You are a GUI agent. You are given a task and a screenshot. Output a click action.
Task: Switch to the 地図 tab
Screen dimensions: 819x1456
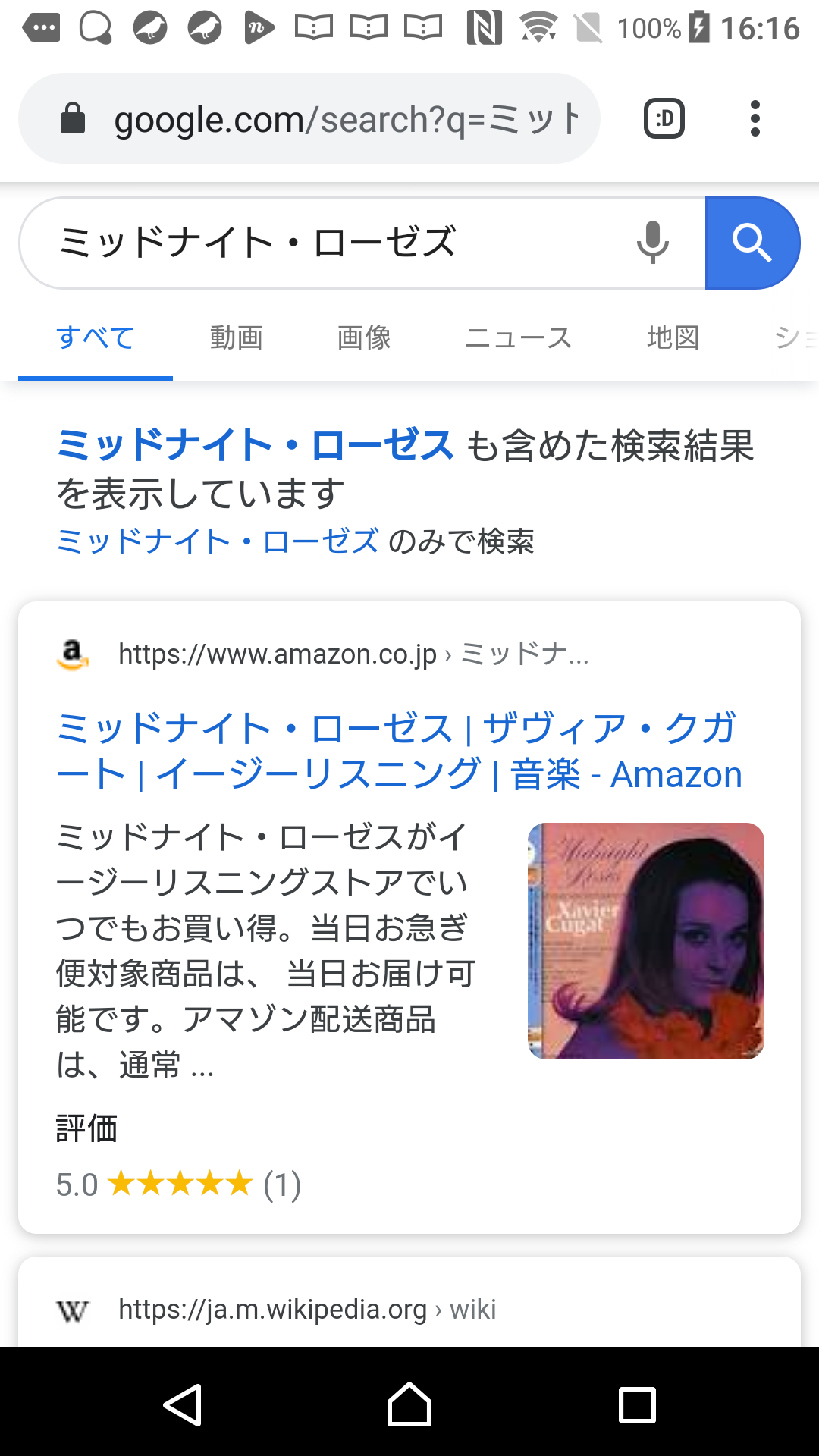tap(673, 337)
